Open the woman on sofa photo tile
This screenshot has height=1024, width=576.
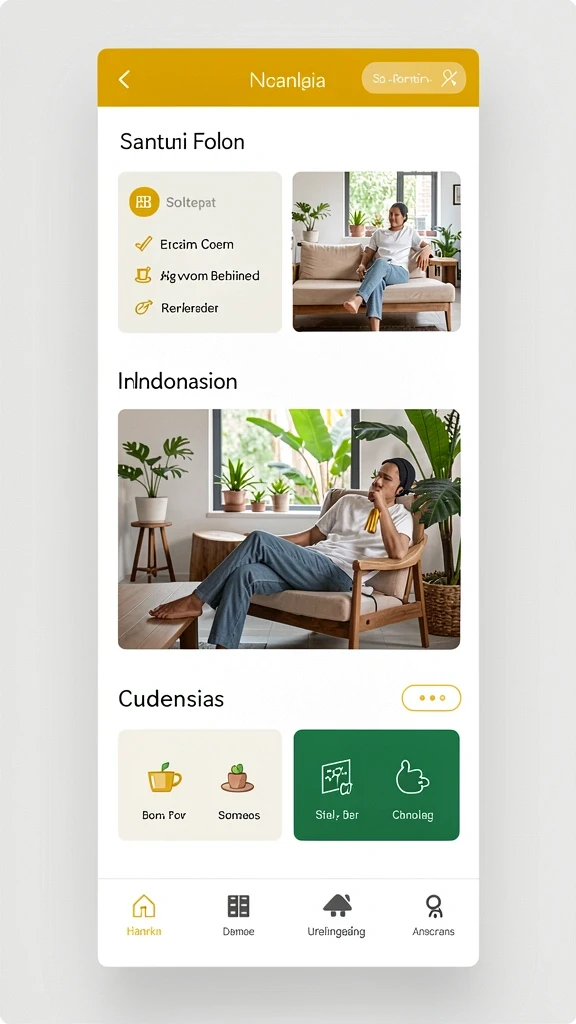click(376, 251)
